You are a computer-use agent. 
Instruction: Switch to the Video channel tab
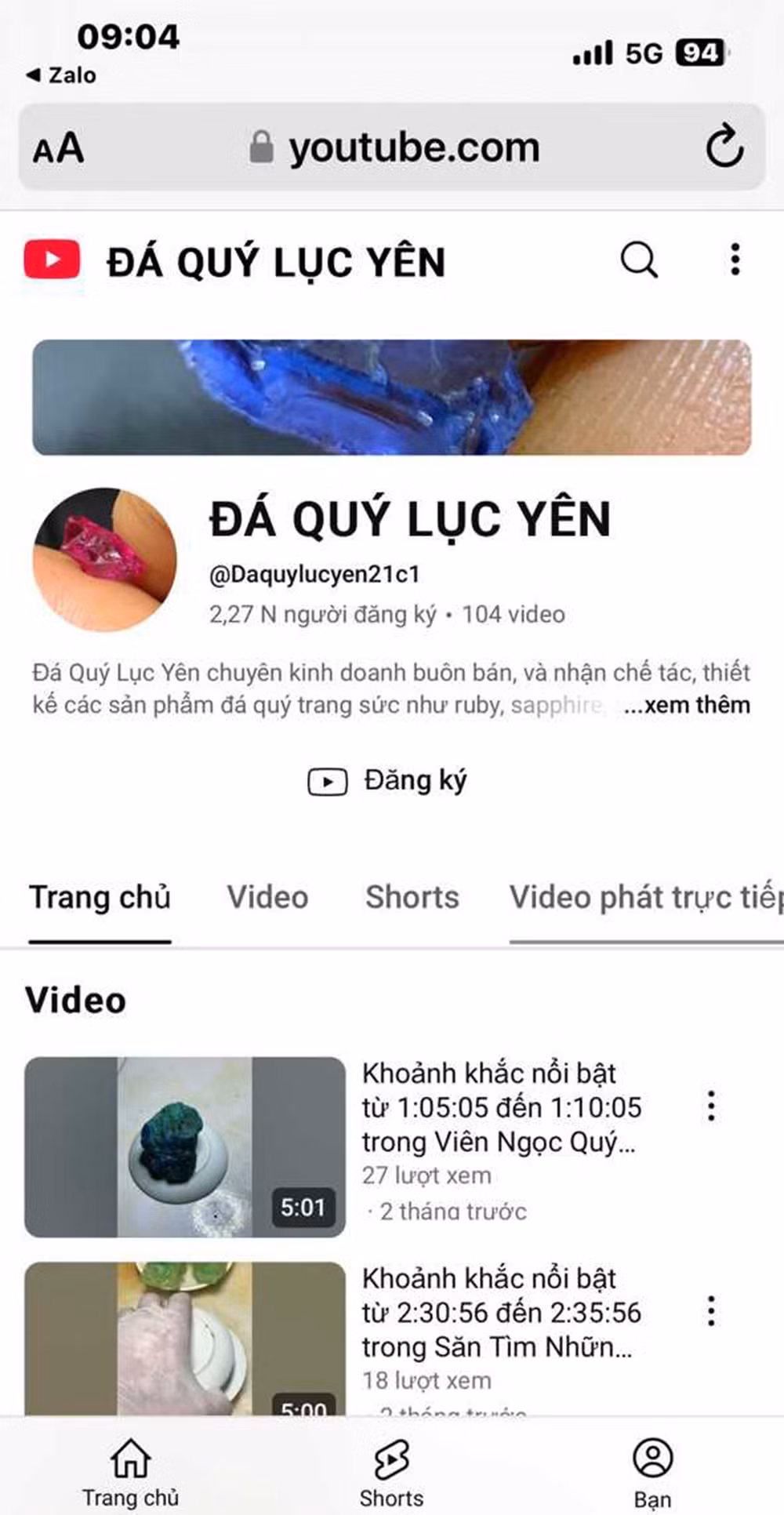coord(267,898)
